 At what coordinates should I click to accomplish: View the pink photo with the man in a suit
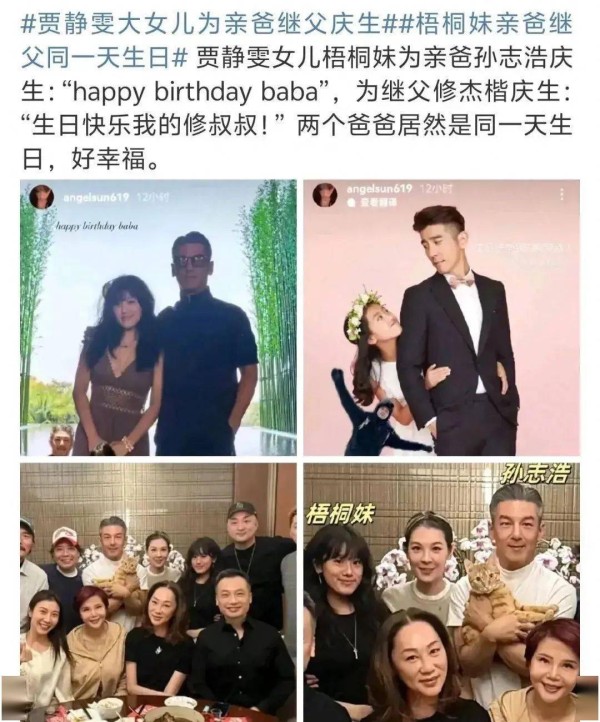(441, 318)
